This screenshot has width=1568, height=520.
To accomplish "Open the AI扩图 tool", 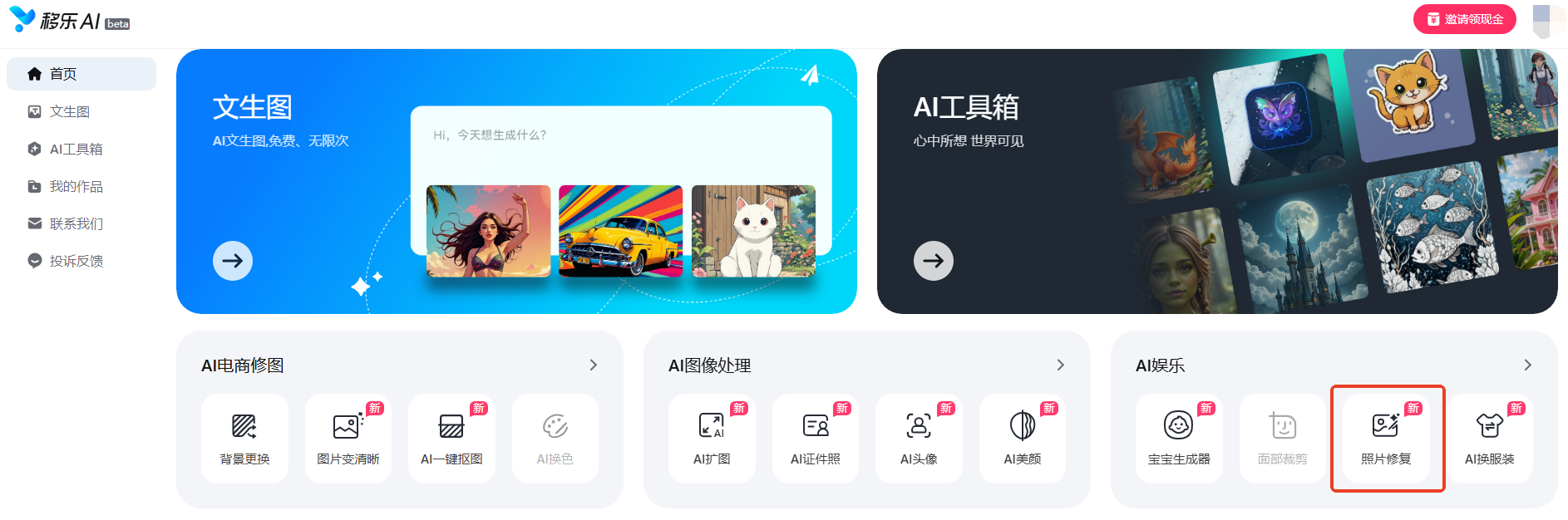I will pyautogui.click(x=712, y=439).
